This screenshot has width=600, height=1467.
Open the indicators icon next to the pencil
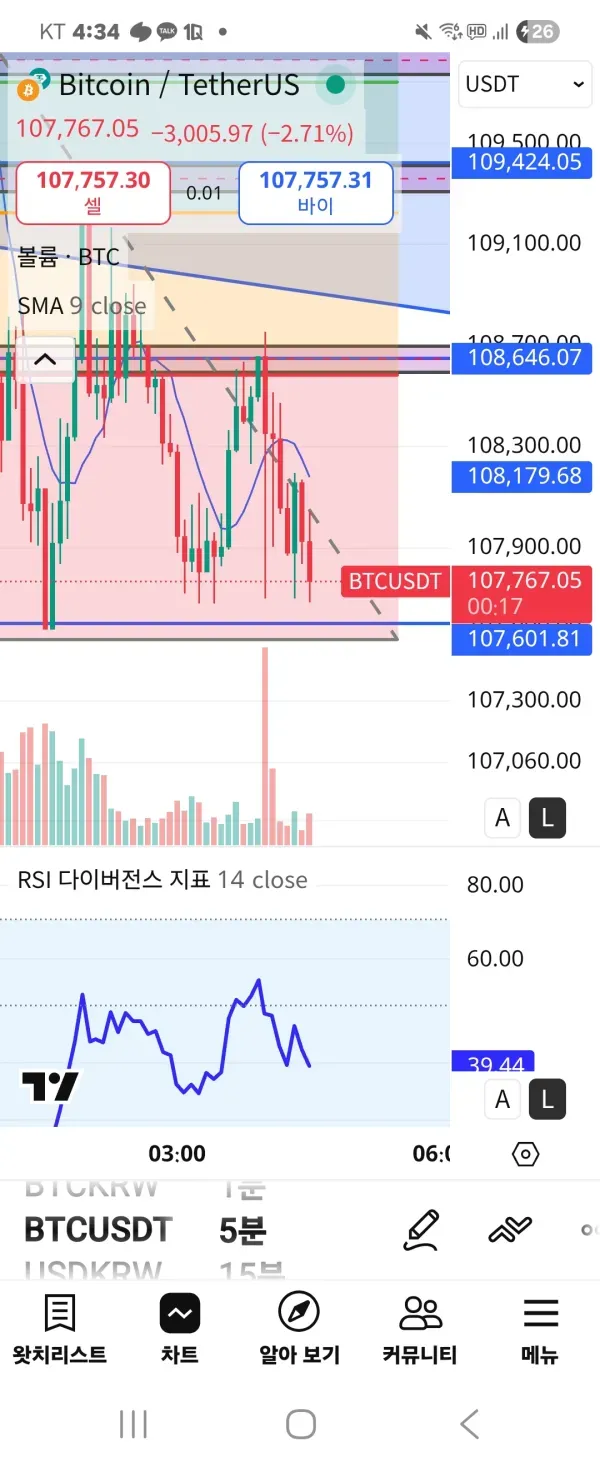coord(510,1230)
